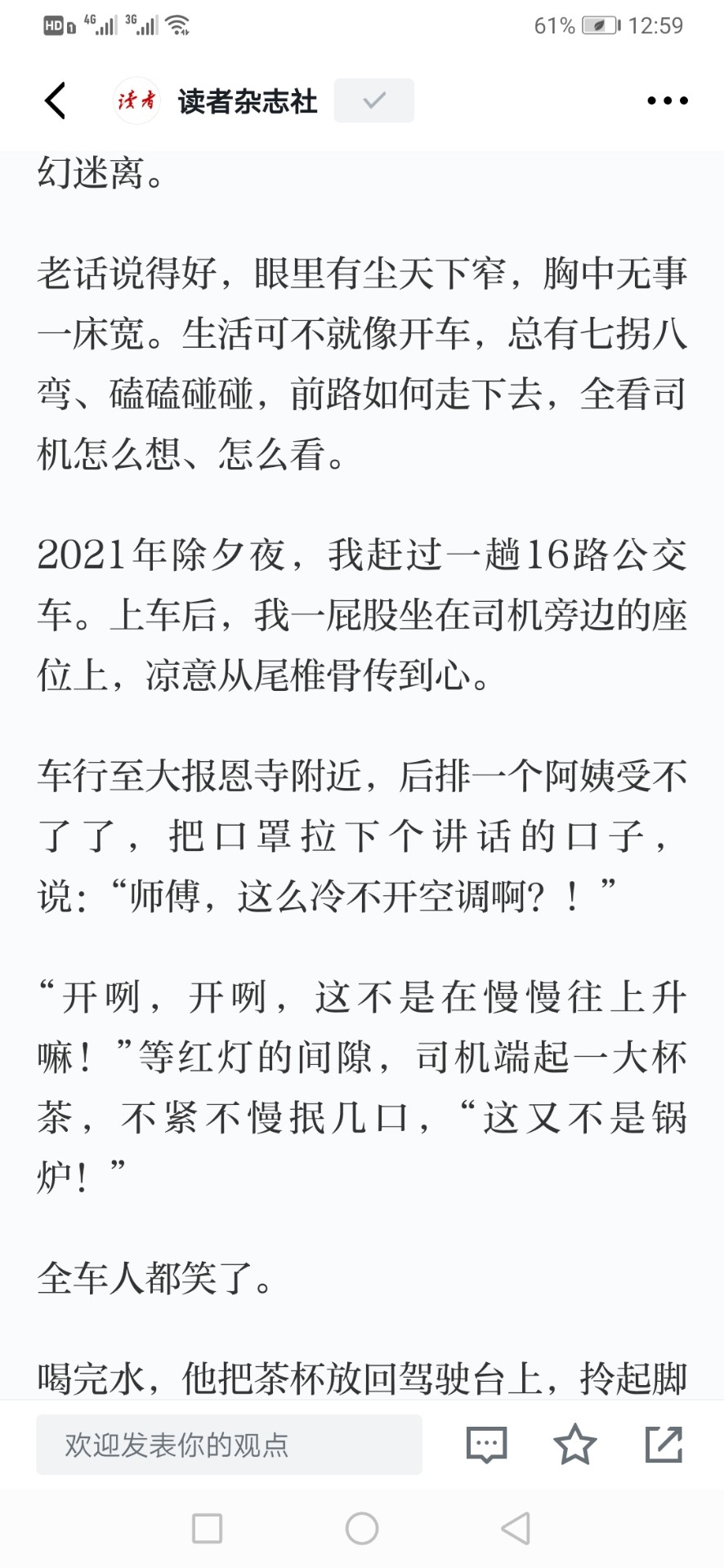Image resolution: width=724 pixels, height=1568 pixels.
Task: Tap the followed checkmark button
Action: (x=374, y=100)
